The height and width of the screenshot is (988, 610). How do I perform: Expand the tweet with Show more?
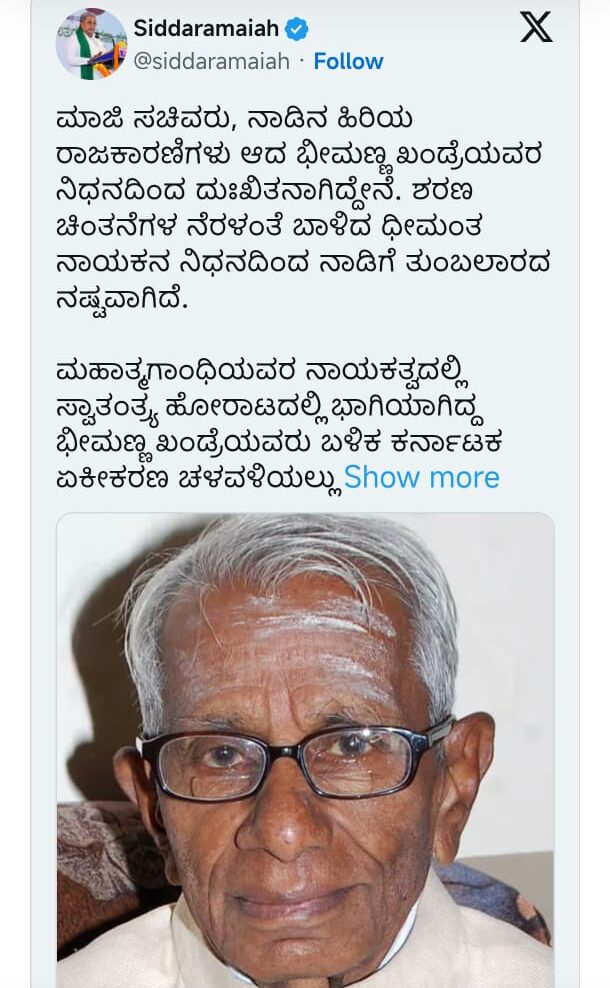[421, 477]
